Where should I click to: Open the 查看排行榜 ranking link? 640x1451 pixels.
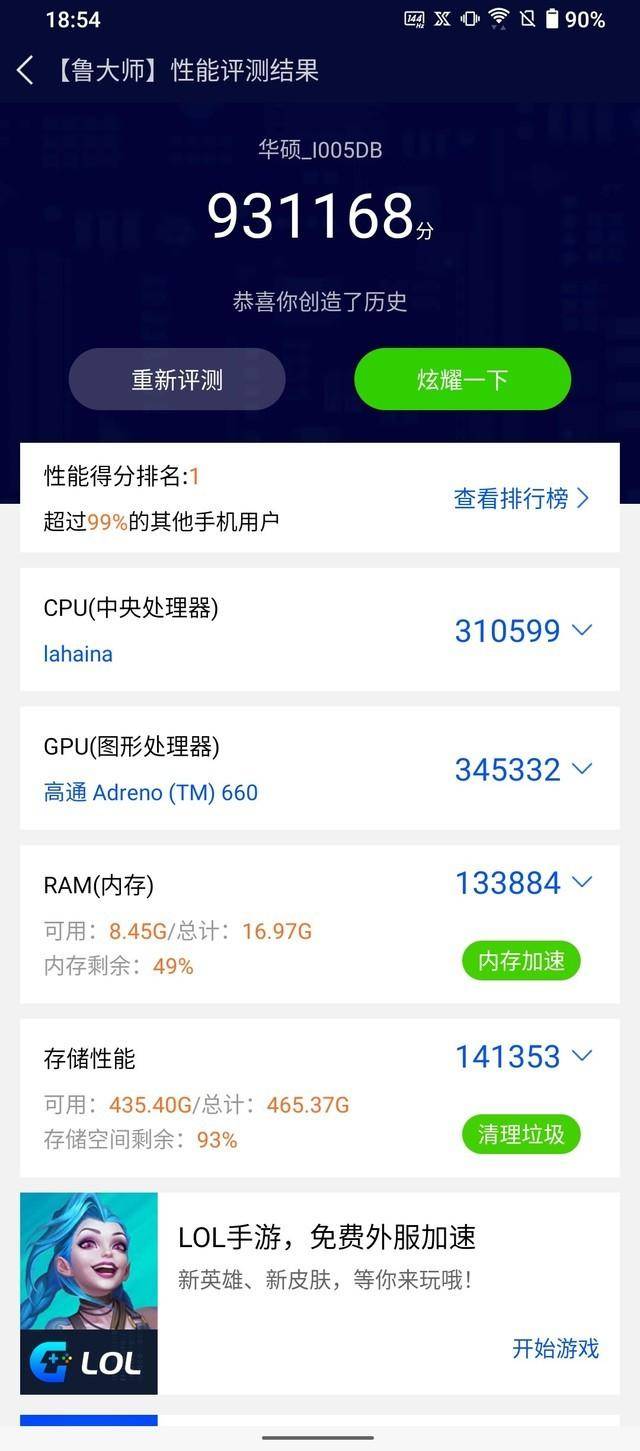coord(521,498)
